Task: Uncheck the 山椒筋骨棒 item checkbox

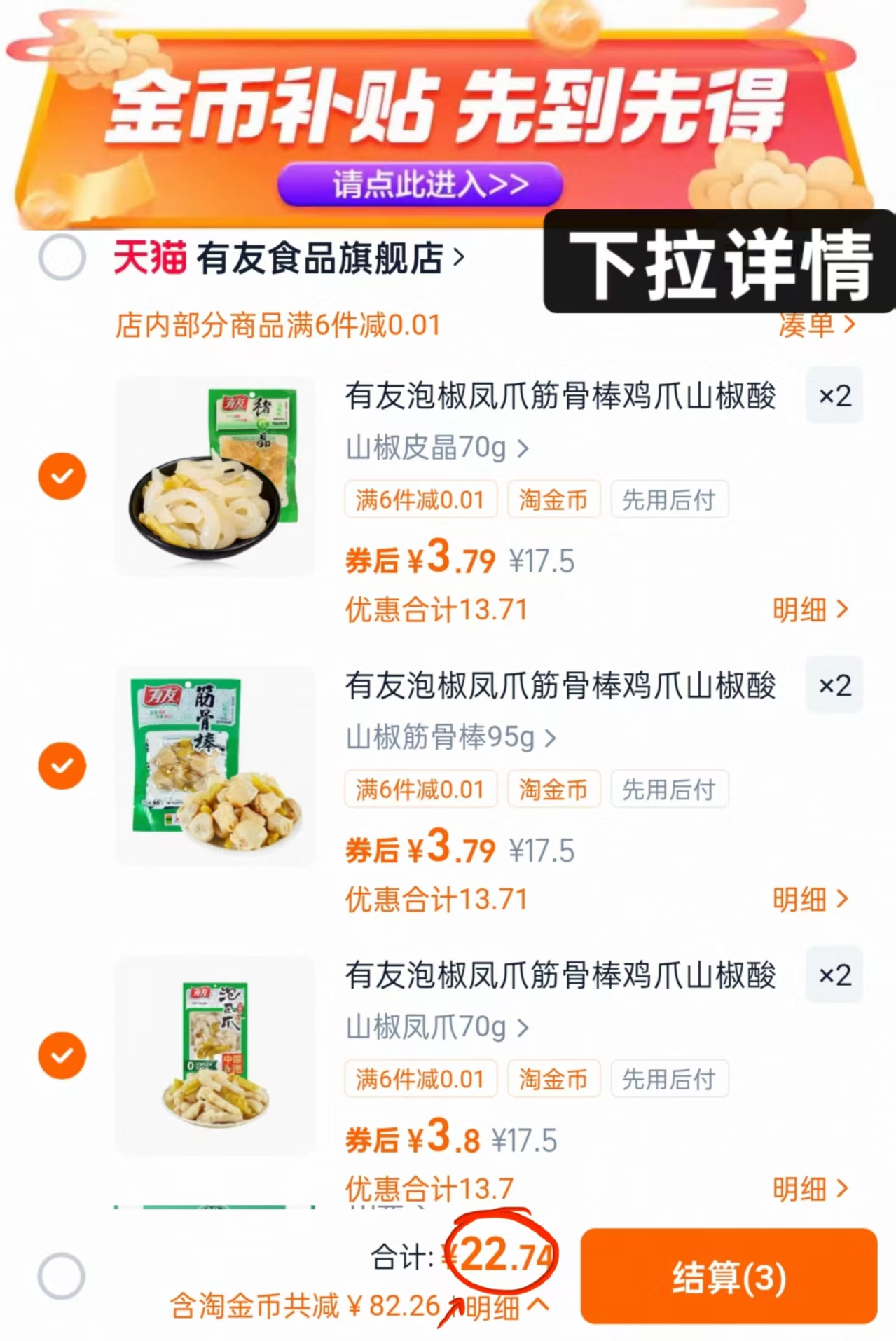Action: (62, 764)
